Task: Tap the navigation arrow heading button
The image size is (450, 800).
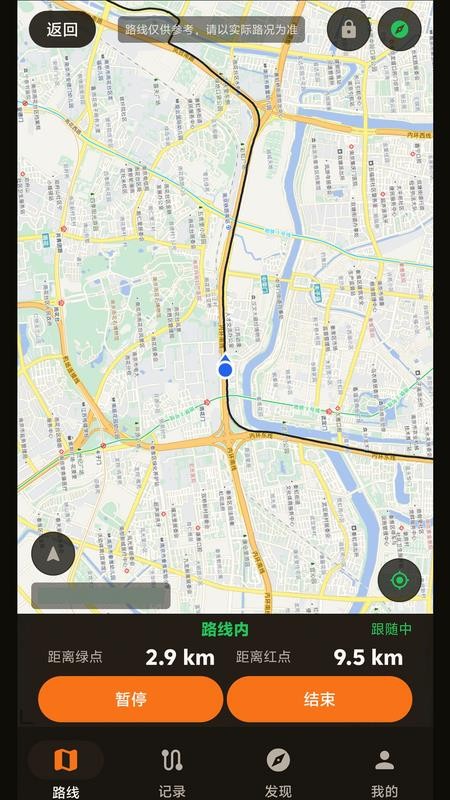Action: (x=53, y=554)
